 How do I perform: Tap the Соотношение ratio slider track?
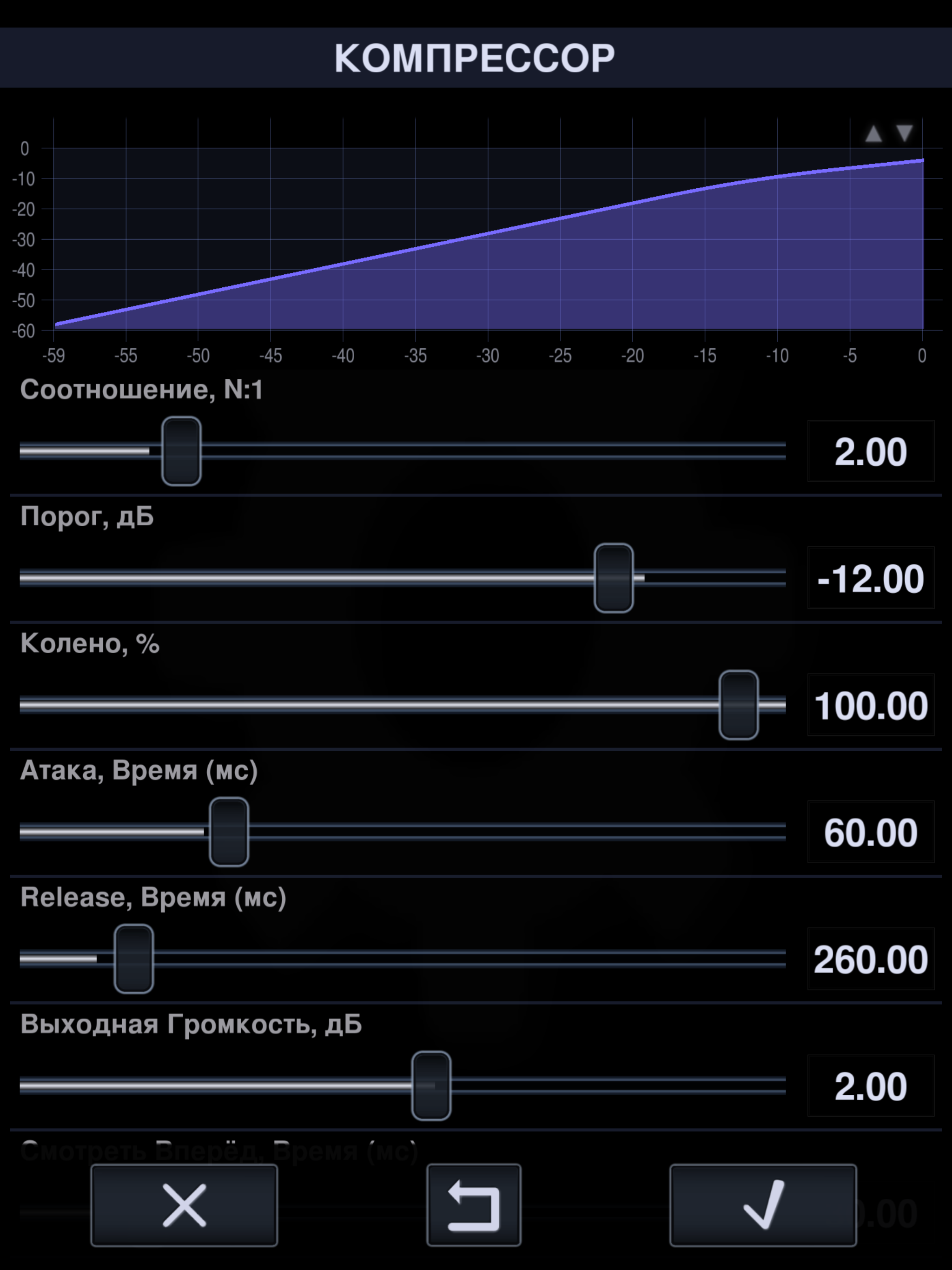click(403, 451)
